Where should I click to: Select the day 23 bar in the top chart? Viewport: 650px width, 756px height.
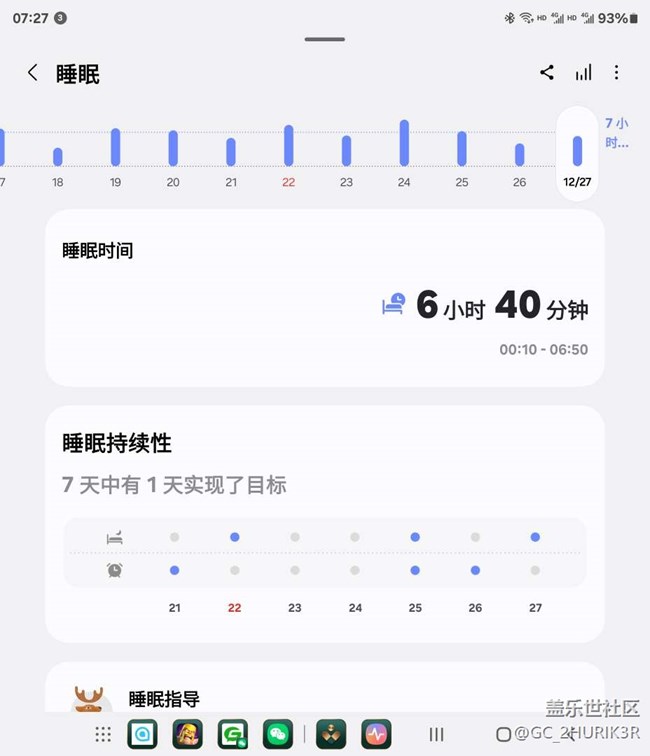pos(346,151)
